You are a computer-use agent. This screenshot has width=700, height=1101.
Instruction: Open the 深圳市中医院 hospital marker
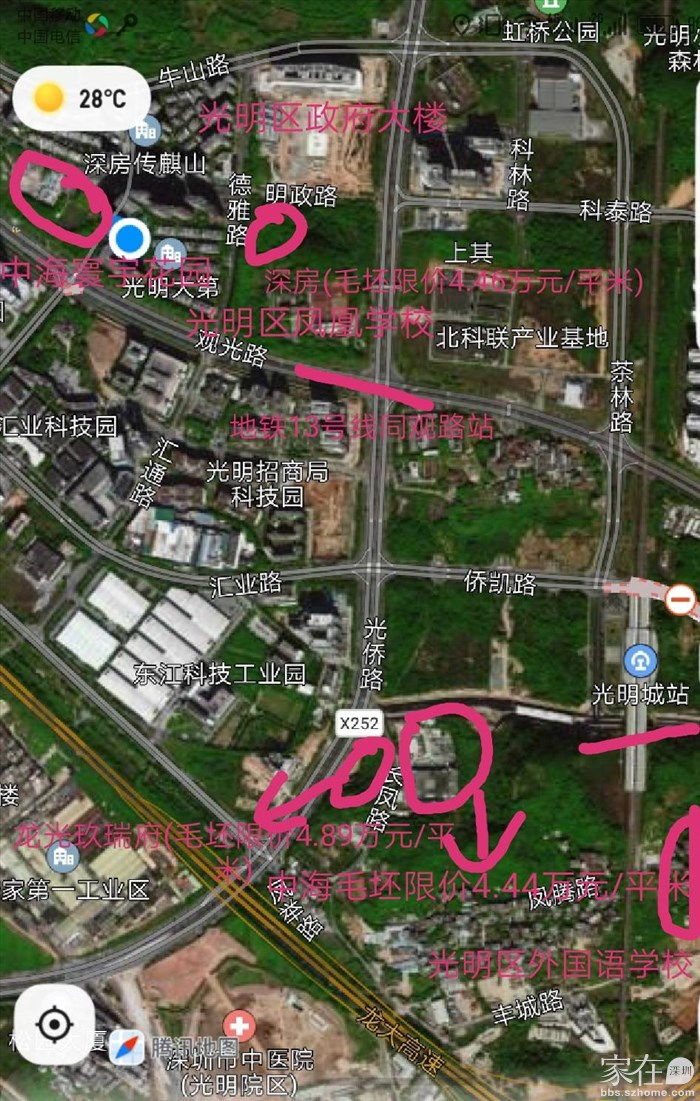pyautogui.click(x=238, y=1026)
